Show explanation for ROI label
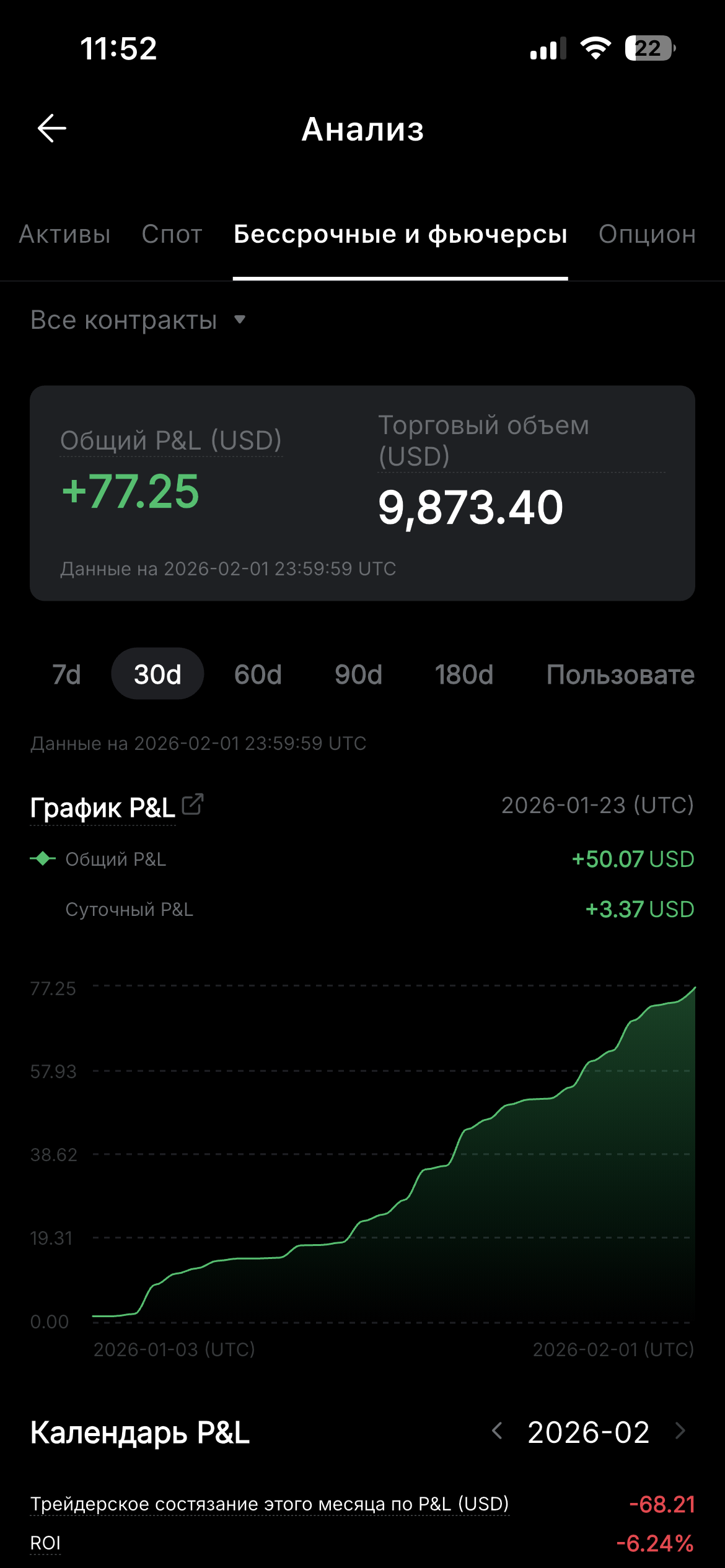 (45, 1543)
